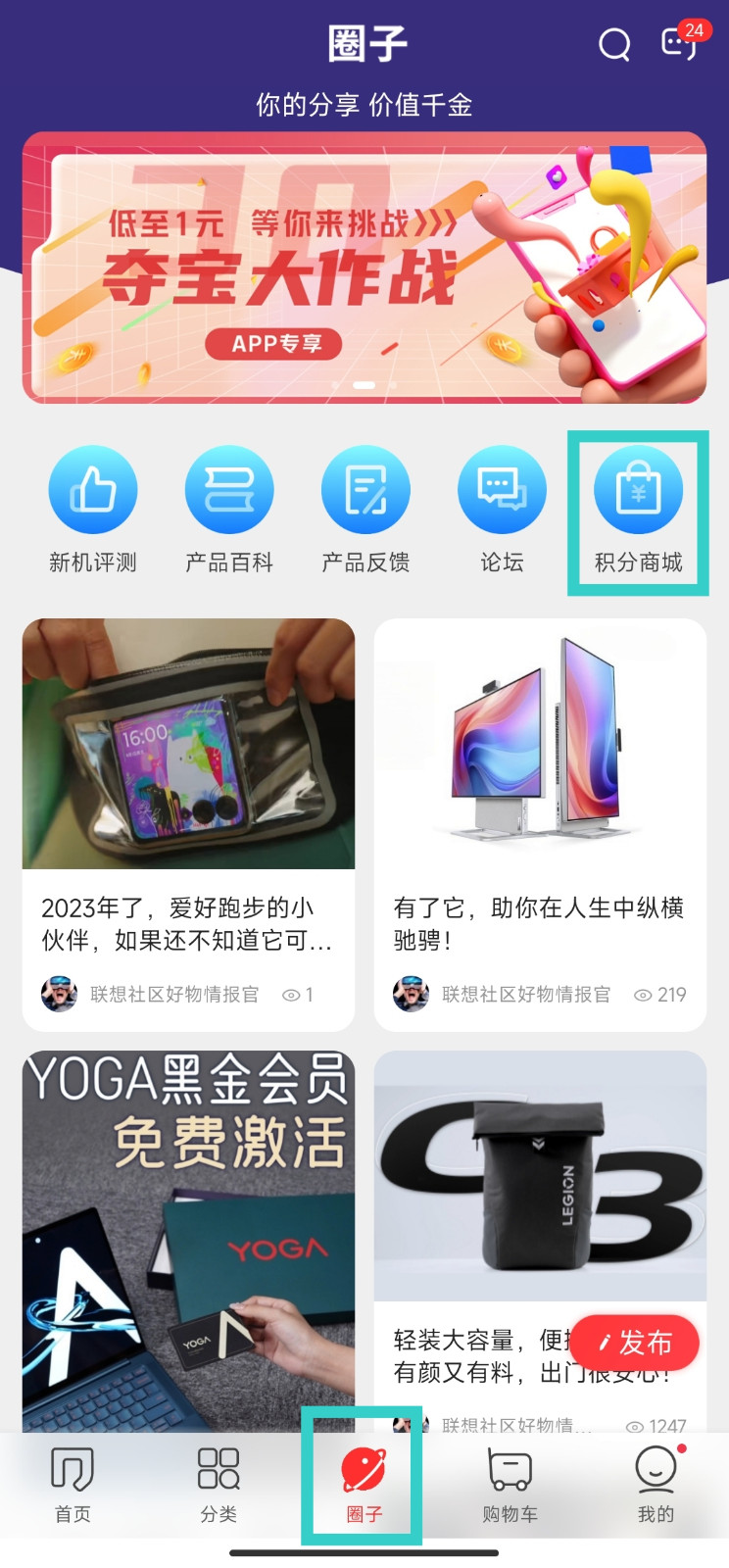
Task: Select the 圈子 tab
Action: [x=364, y=1484]
